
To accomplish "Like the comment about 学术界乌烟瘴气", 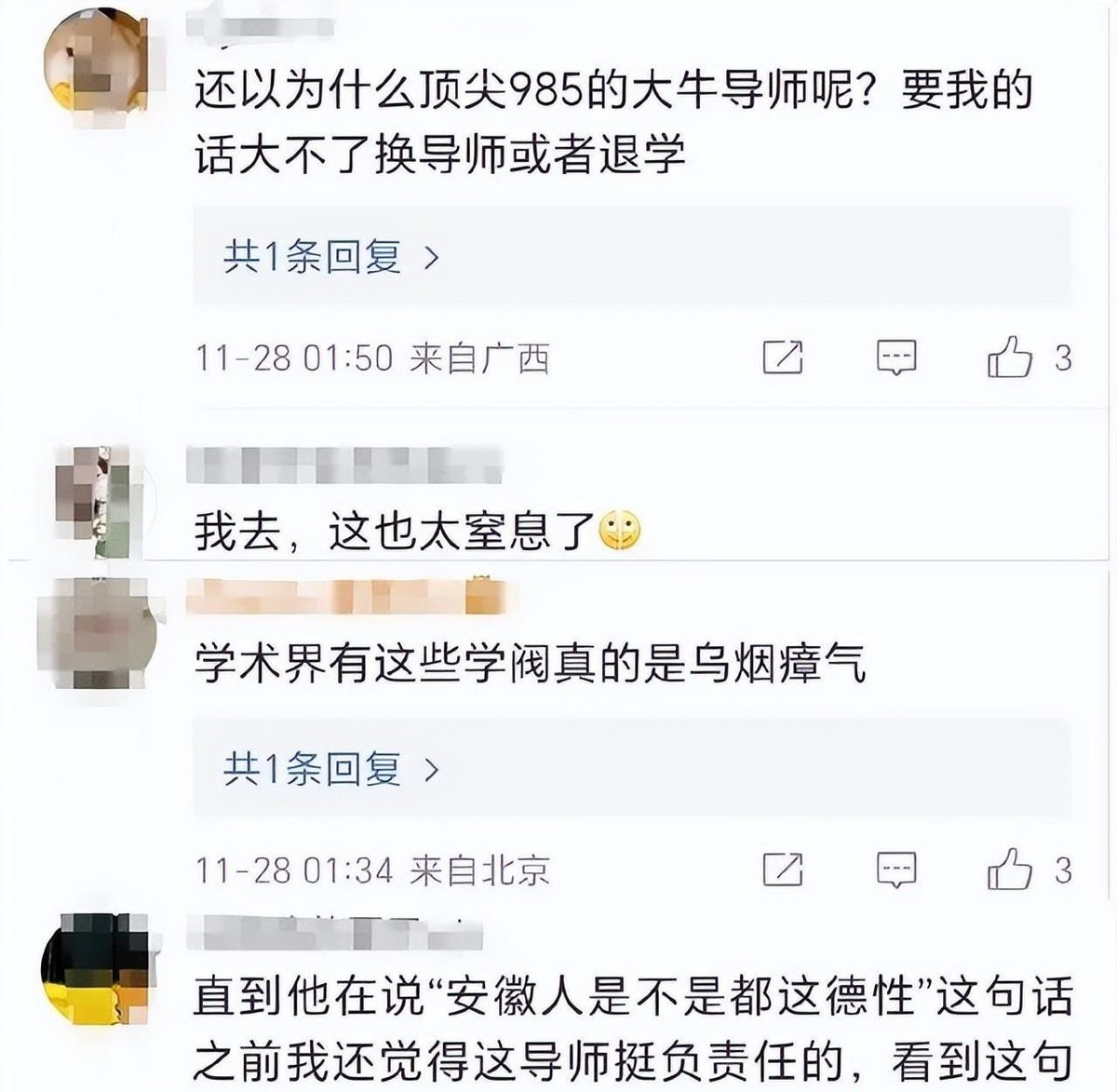I will pyautogui.click(x=1010, y=870).
